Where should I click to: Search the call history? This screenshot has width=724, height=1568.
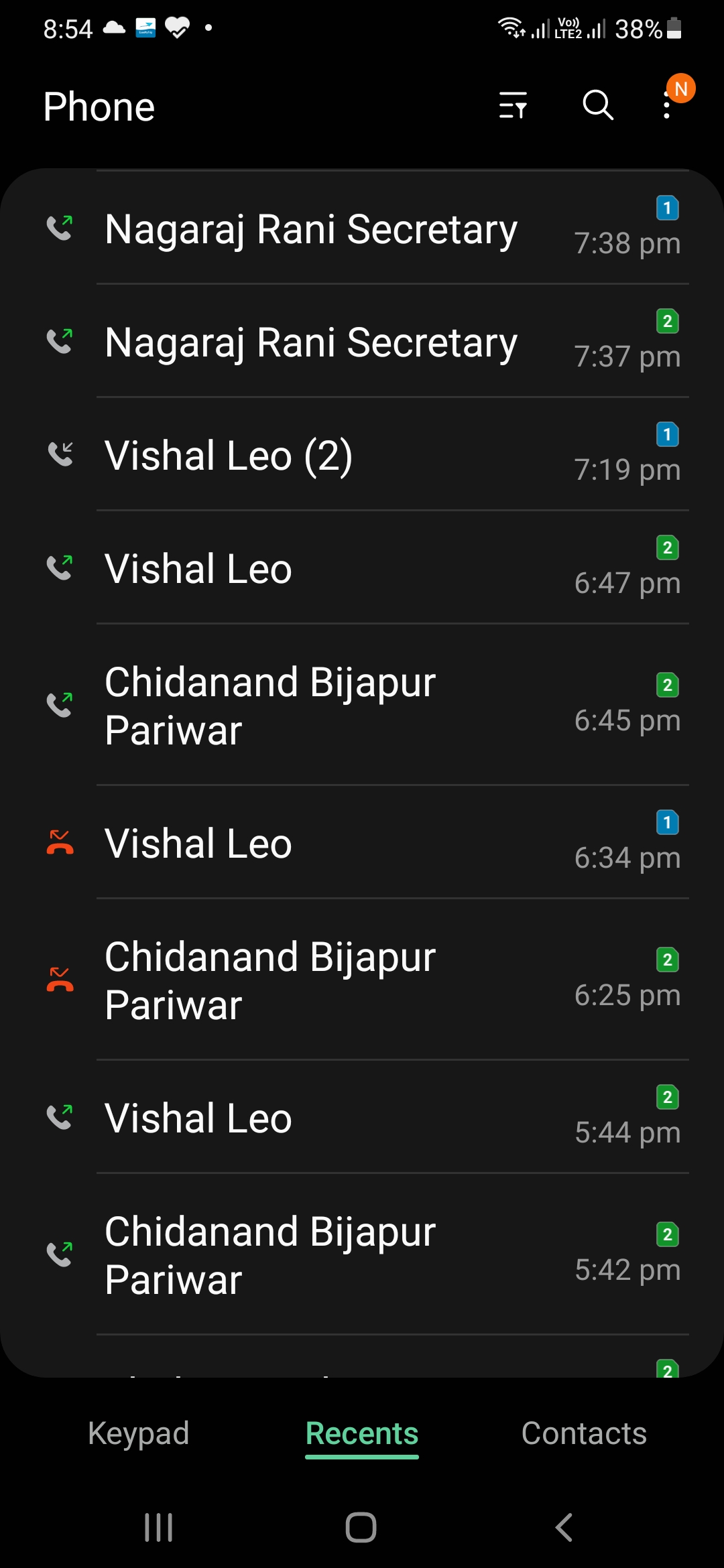tap(598, 106)
